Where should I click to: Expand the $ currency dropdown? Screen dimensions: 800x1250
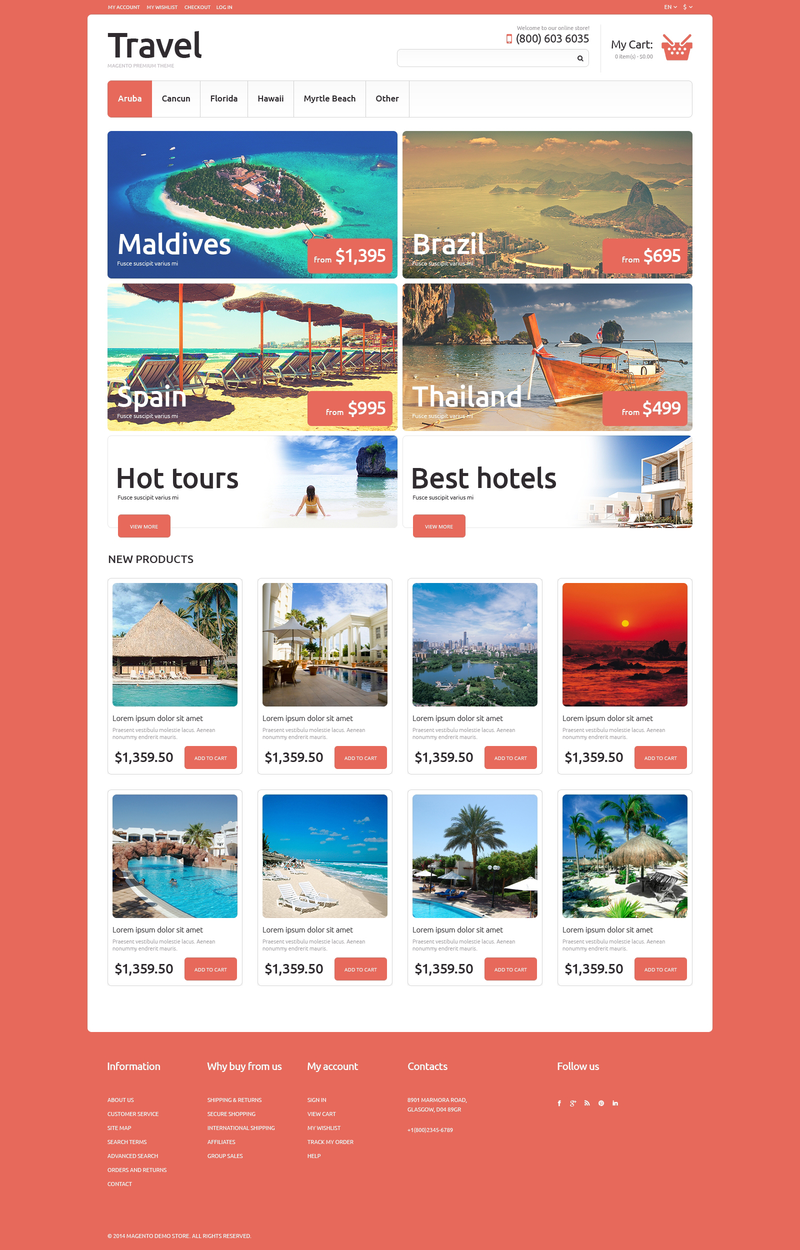(x=687, y=7)
